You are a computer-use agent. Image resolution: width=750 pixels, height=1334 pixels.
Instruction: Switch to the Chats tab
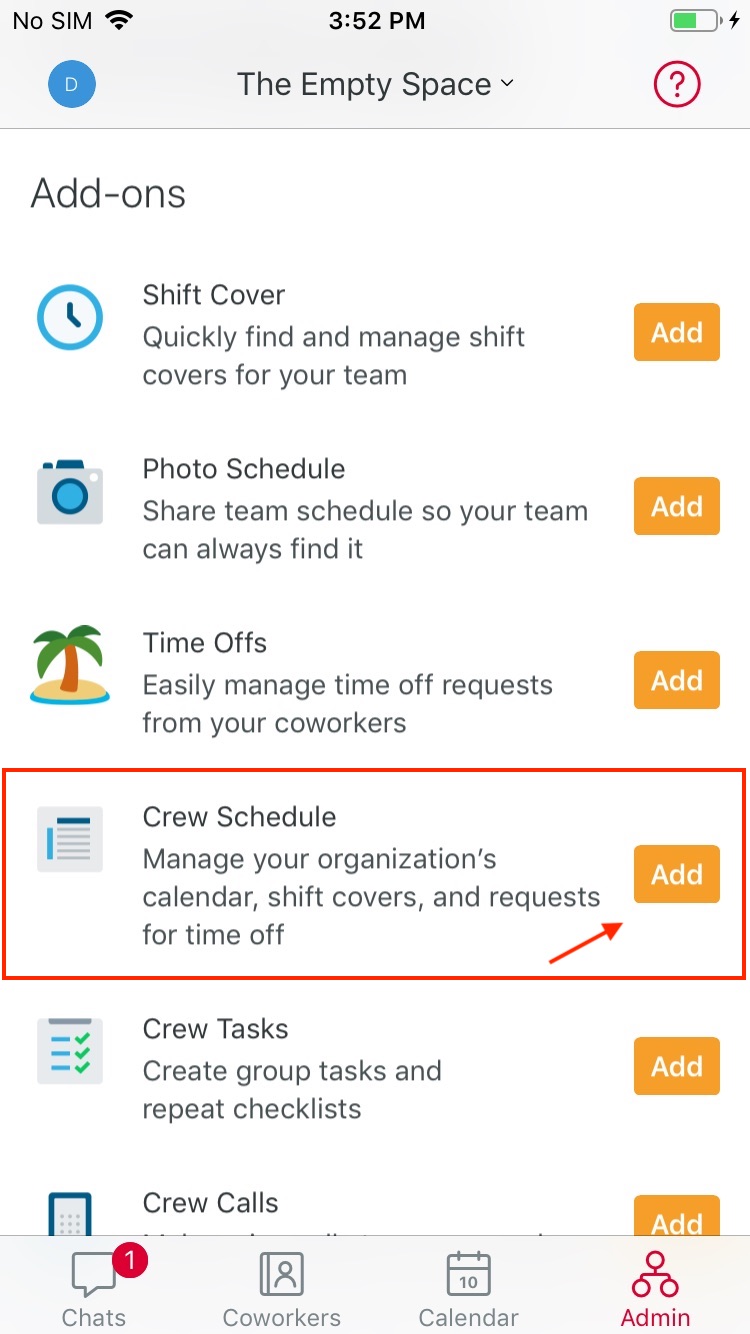click(95, 1286)
